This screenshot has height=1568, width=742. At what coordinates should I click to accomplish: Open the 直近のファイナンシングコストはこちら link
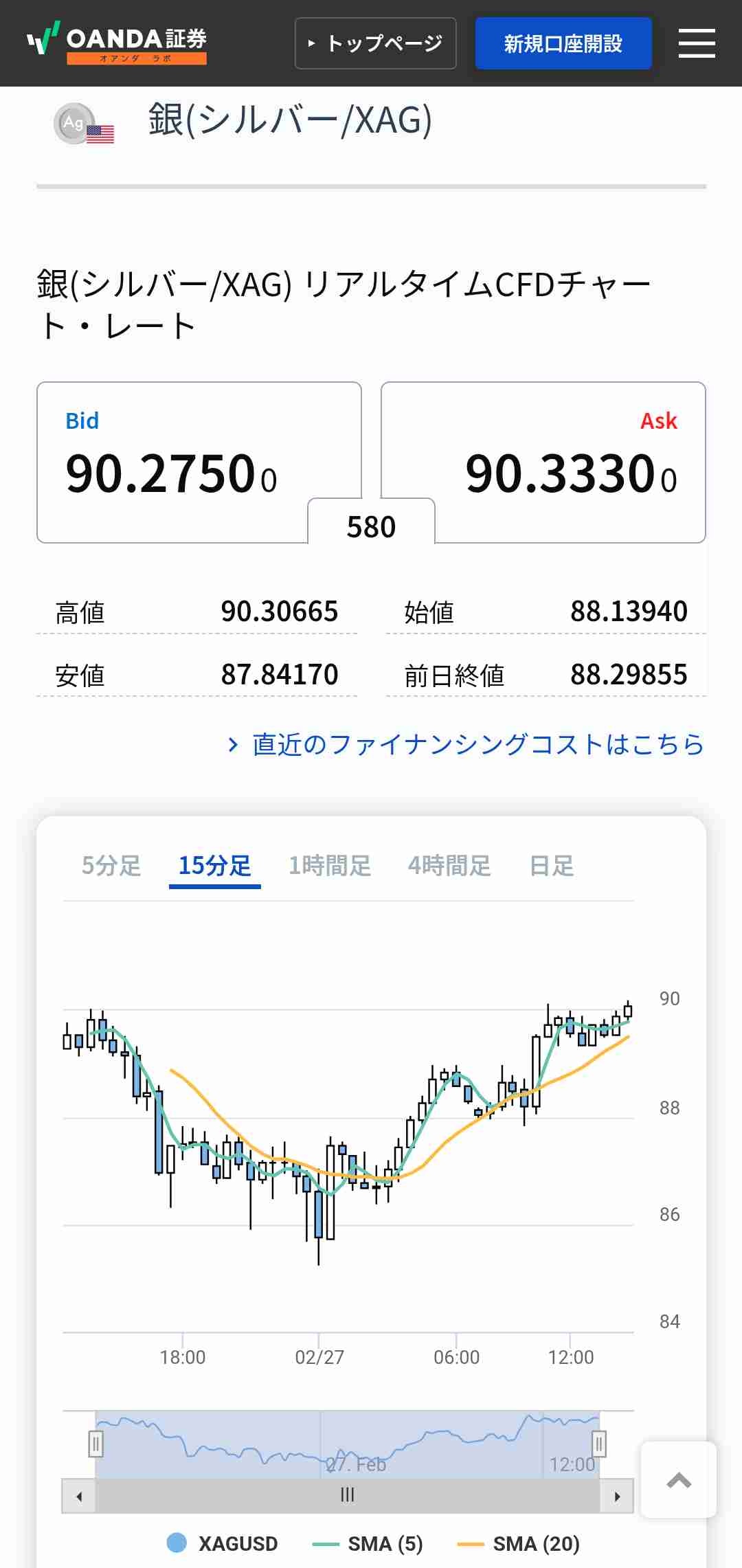pyautogui.click(x=466, y=744)
